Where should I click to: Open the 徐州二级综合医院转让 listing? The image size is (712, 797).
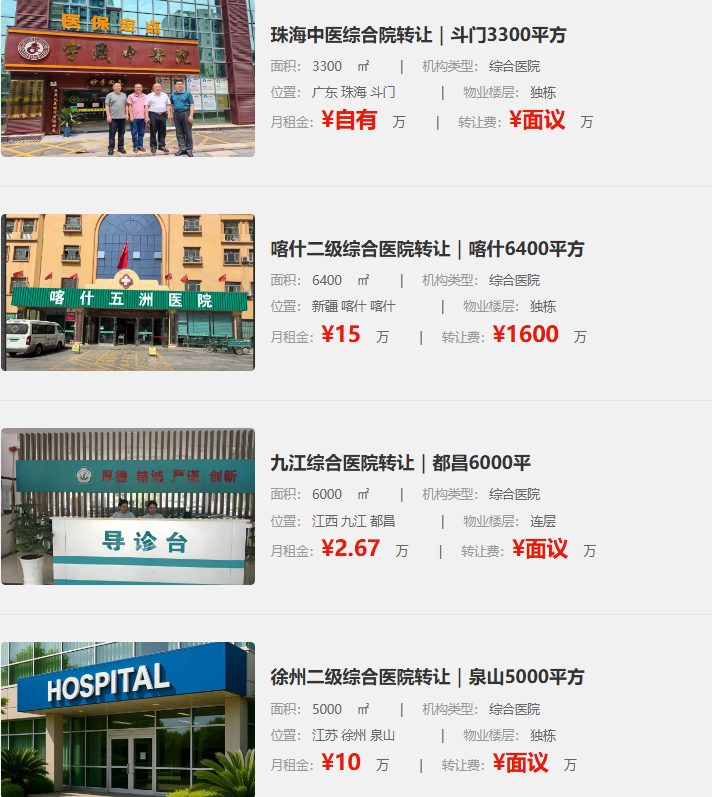[427, 677]
